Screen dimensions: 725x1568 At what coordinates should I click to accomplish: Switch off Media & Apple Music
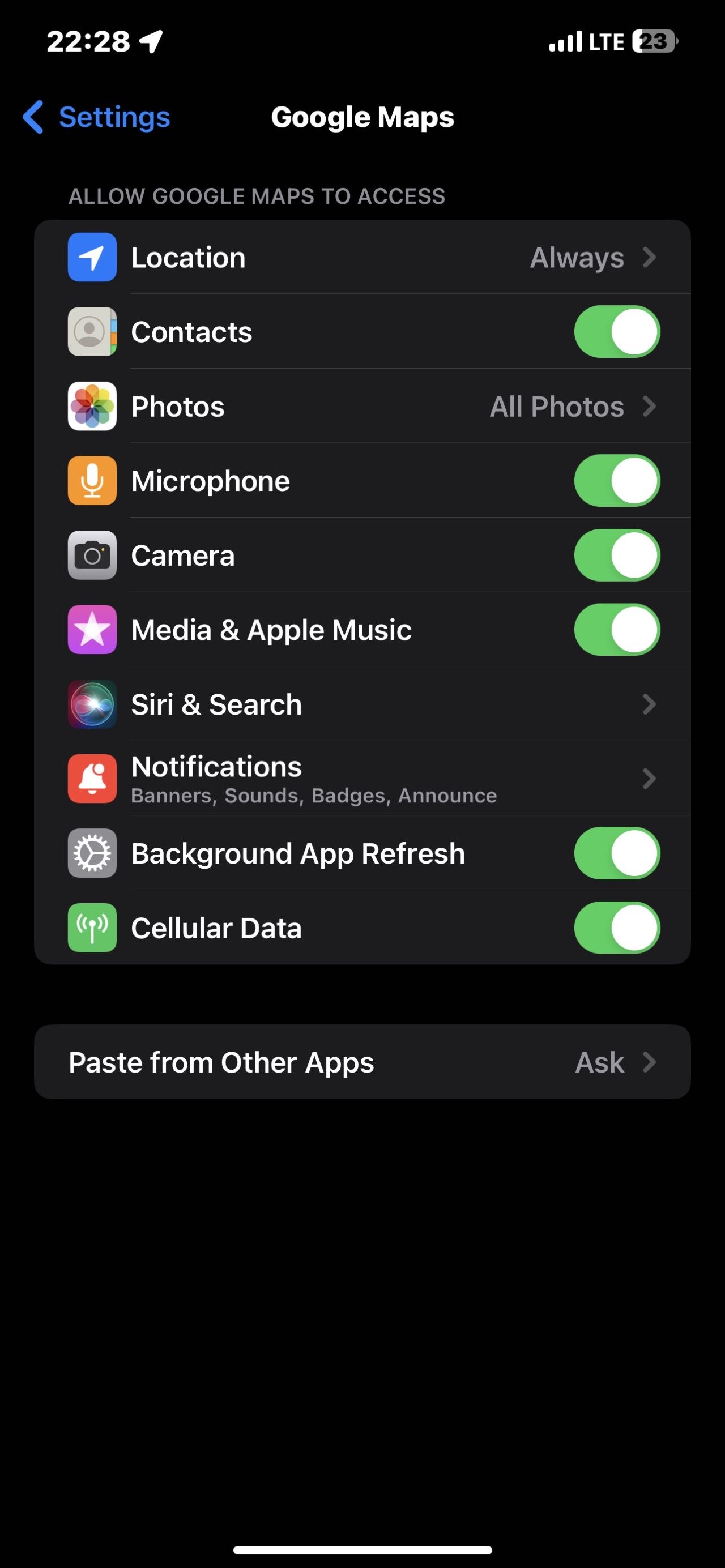[616, 629]
